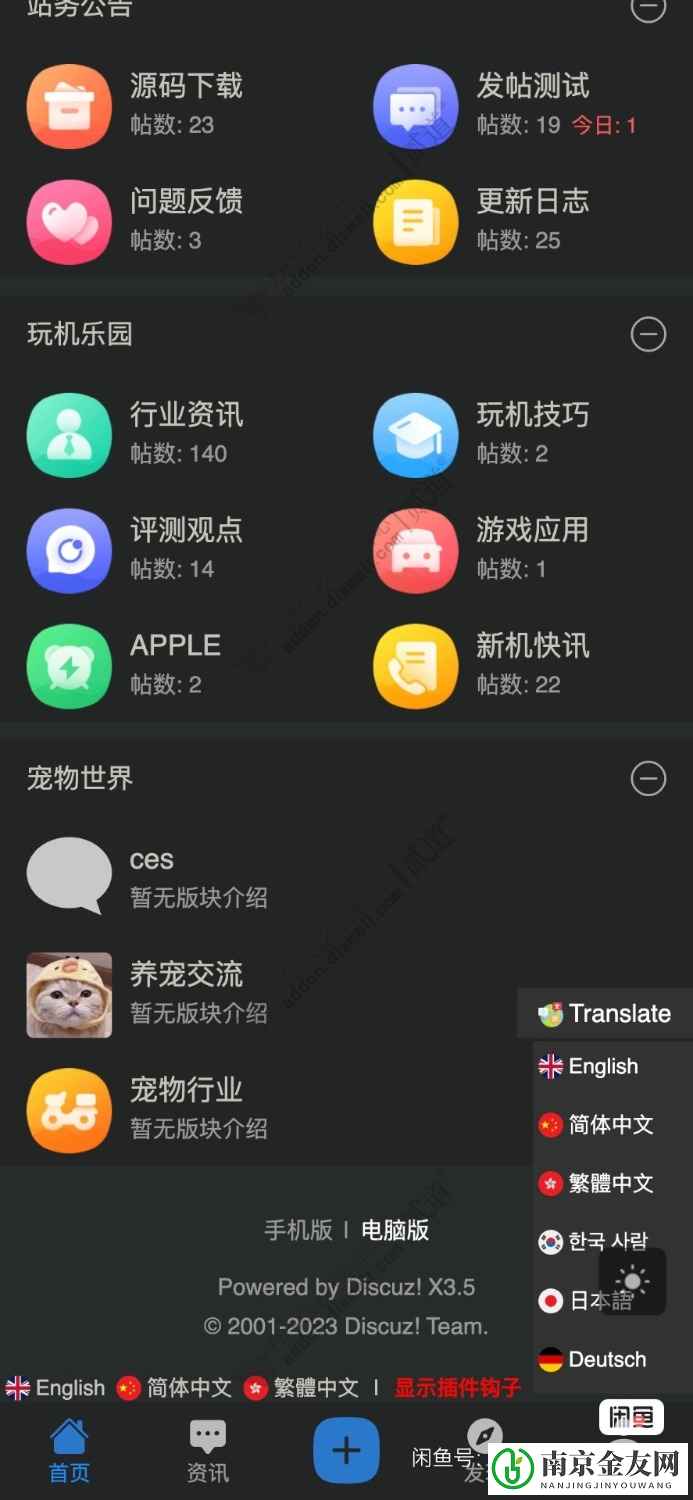This screenshot has height=1500, width=693.
Task: Open the 宠物行业 forum
Action: pyautogui.click(x=186, y=1090)
